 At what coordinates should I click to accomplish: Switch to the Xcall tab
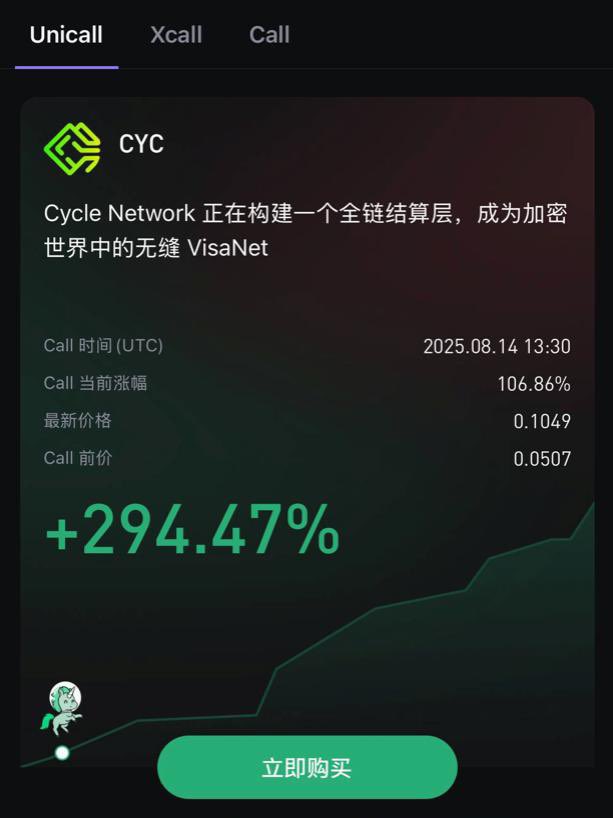[x=176, y=35]
